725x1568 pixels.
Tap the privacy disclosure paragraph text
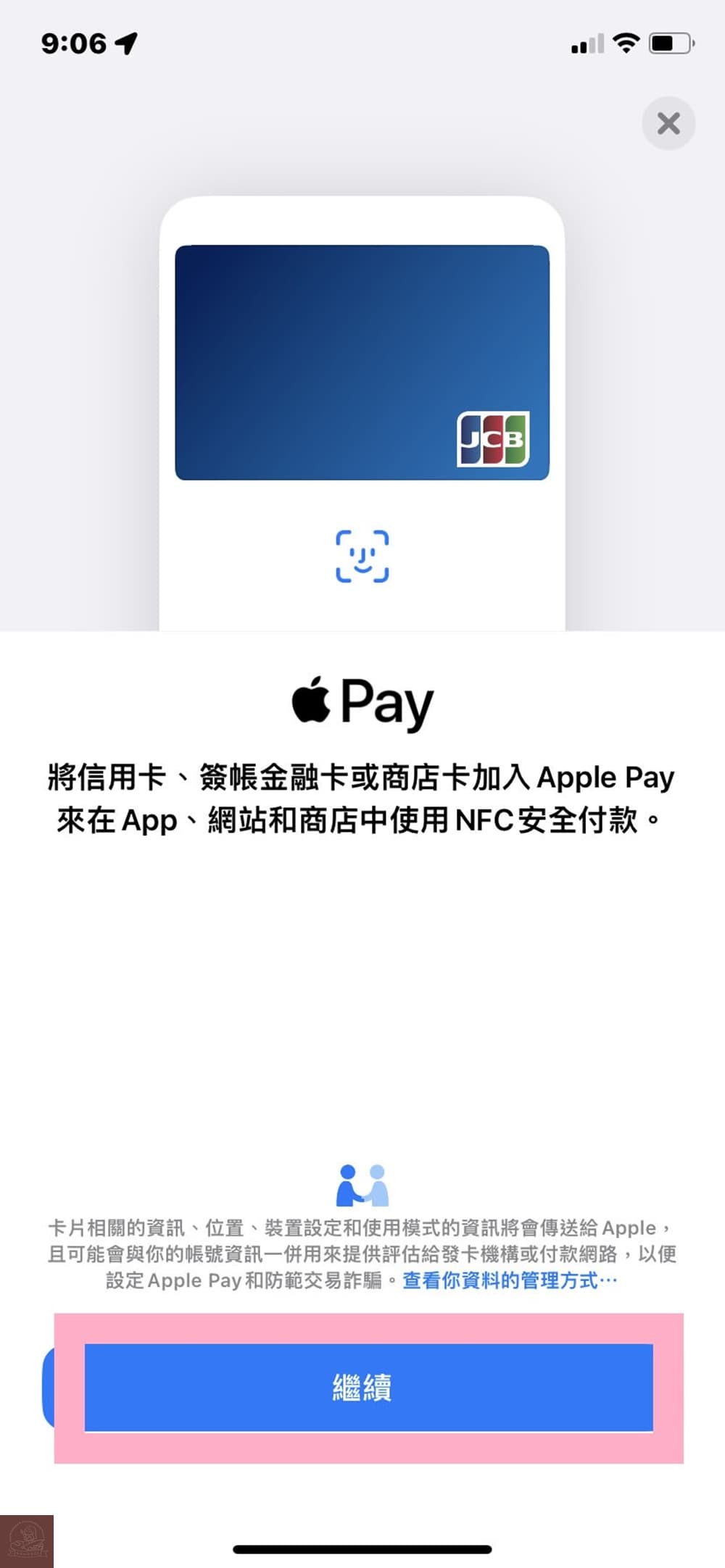tap(362, 1254)
